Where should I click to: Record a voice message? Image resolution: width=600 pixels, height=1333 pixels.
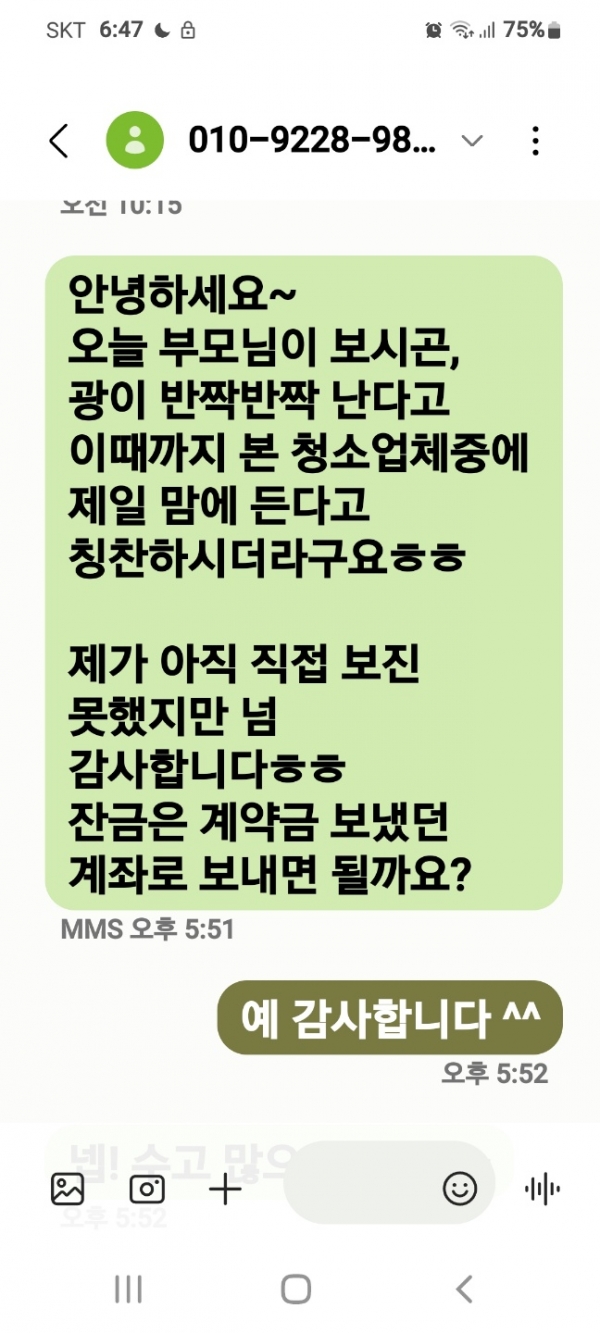[x=542, y=1189]
